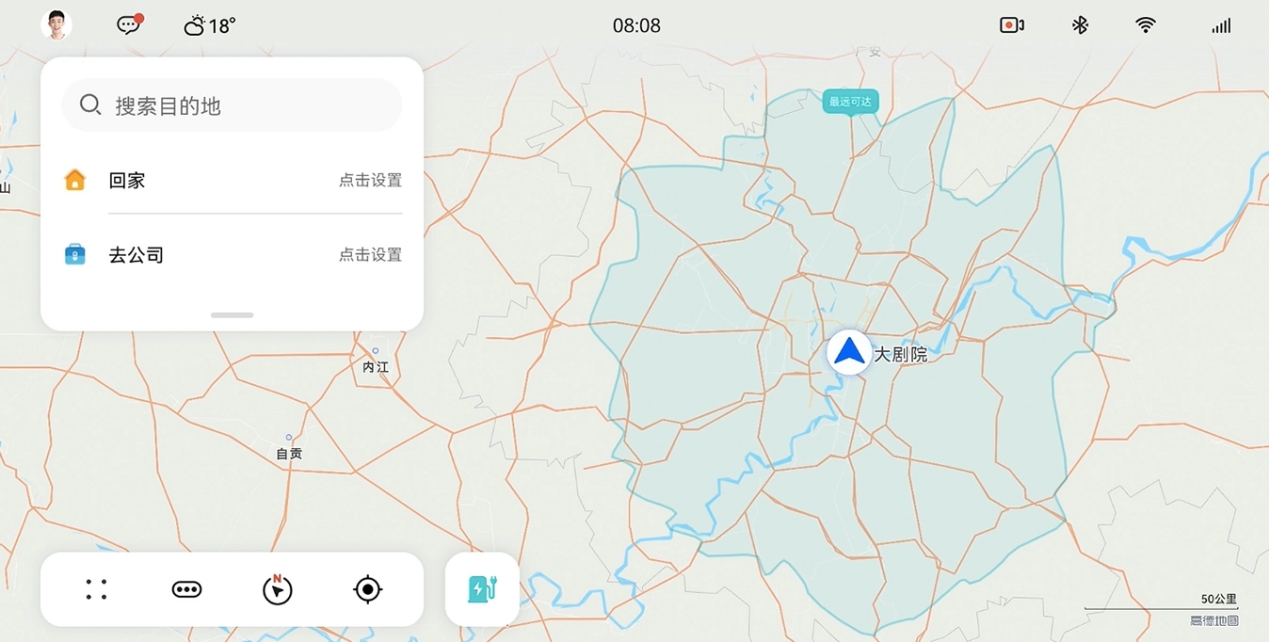Image resolution: width=1269 pixels, height=642 pixels.
Task: Recenter map on current location
Action: pyautogui.click(x=368, y=590)
